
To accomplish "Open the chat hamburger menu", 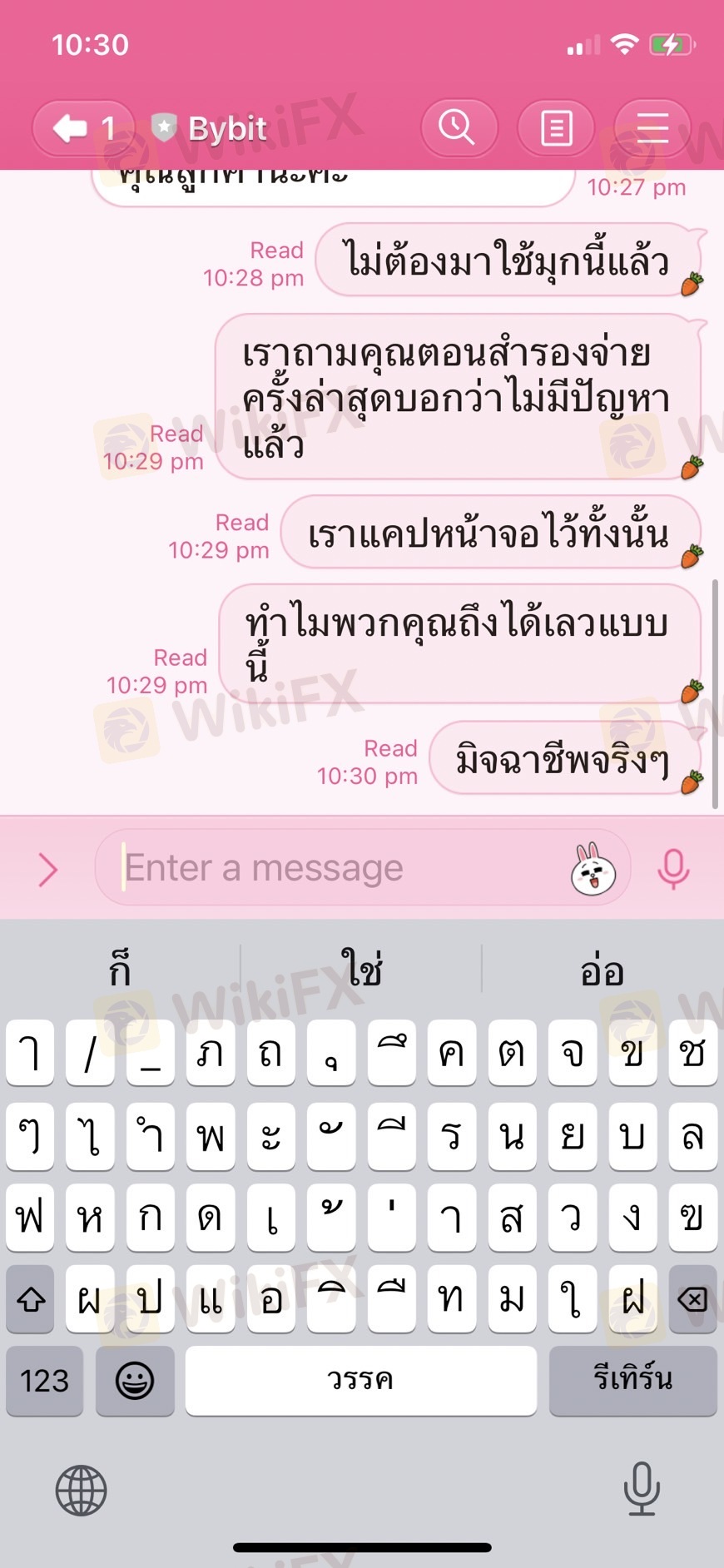I will tap(652, 128).
